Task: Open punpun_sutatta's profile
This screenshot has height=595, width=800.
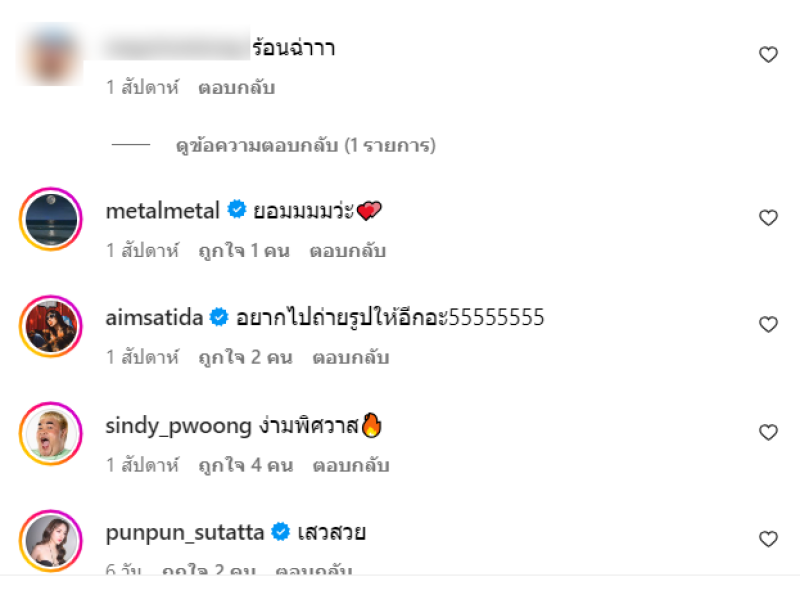Action: coord(185,533)
